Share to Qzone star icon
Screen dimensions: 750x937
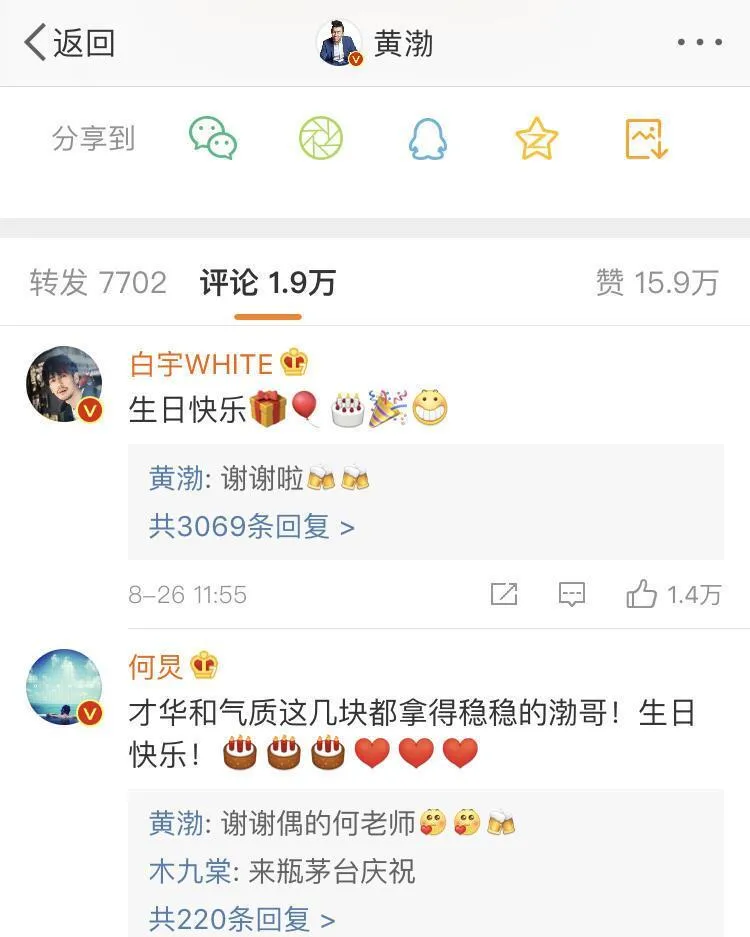537,139
